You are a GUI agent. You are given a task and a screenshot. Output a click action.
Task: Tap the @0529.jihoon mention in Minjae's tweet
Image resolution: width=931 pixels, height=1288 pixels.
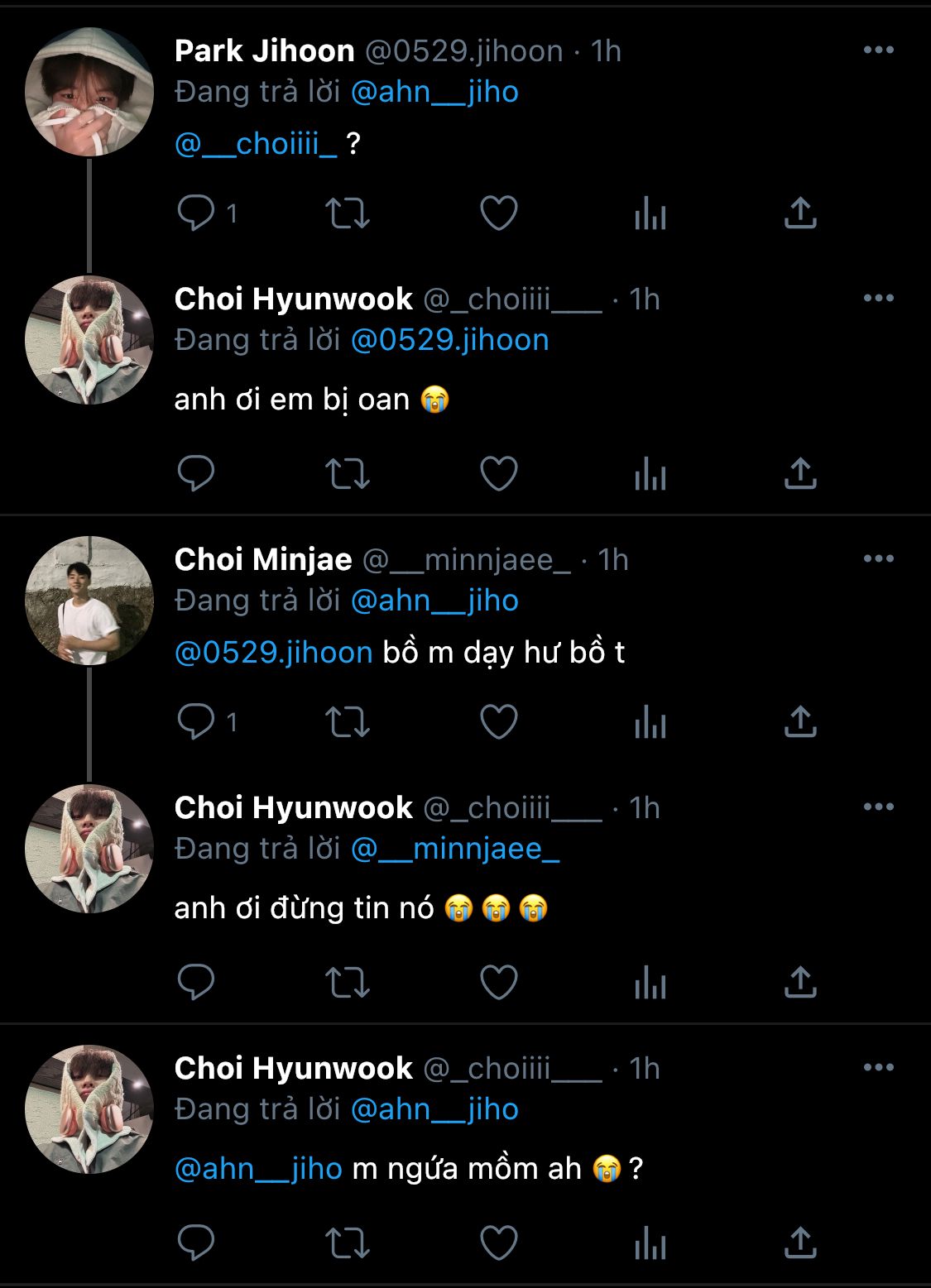tap(274, 653)
